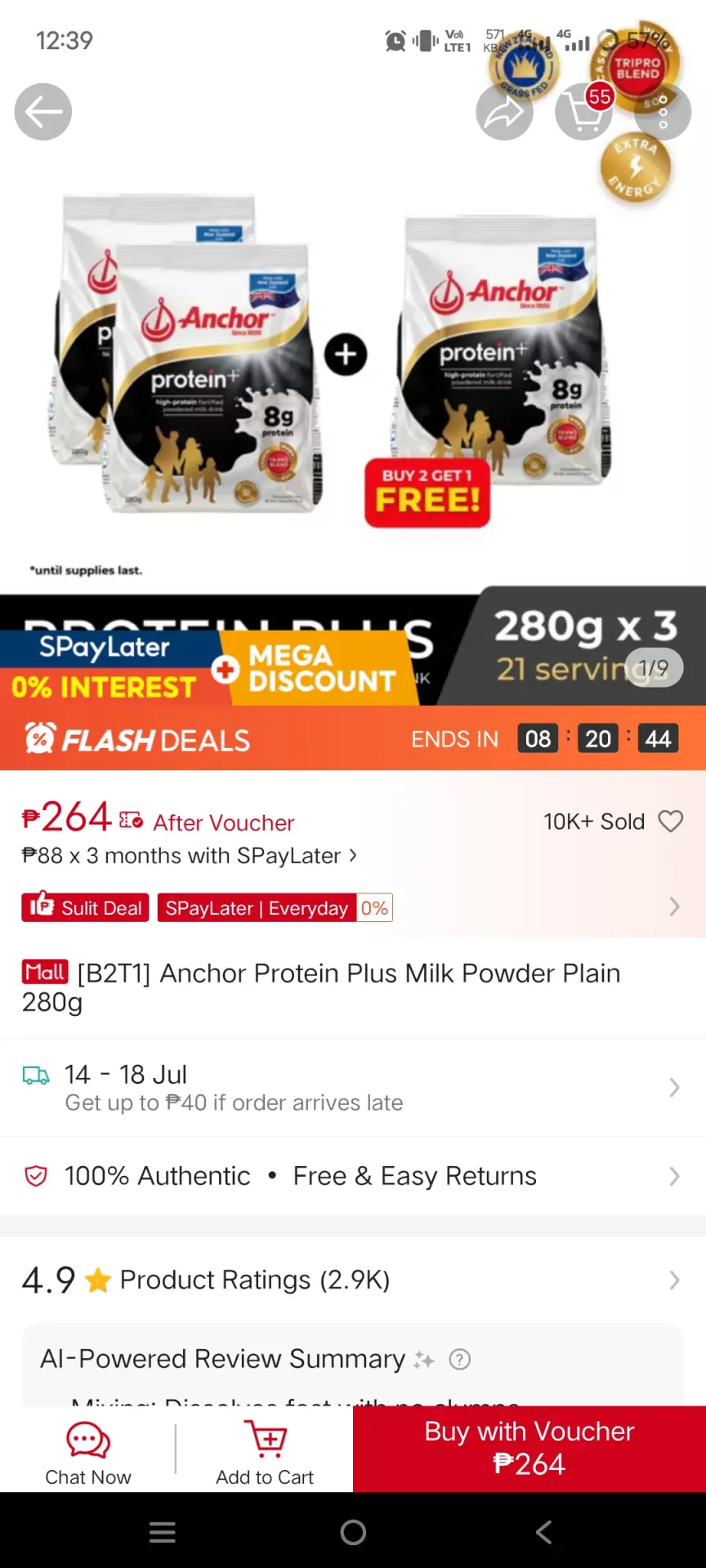Open AI-Powered Review Summary help icon
706x1568 pixels.
click(460, 1359)
